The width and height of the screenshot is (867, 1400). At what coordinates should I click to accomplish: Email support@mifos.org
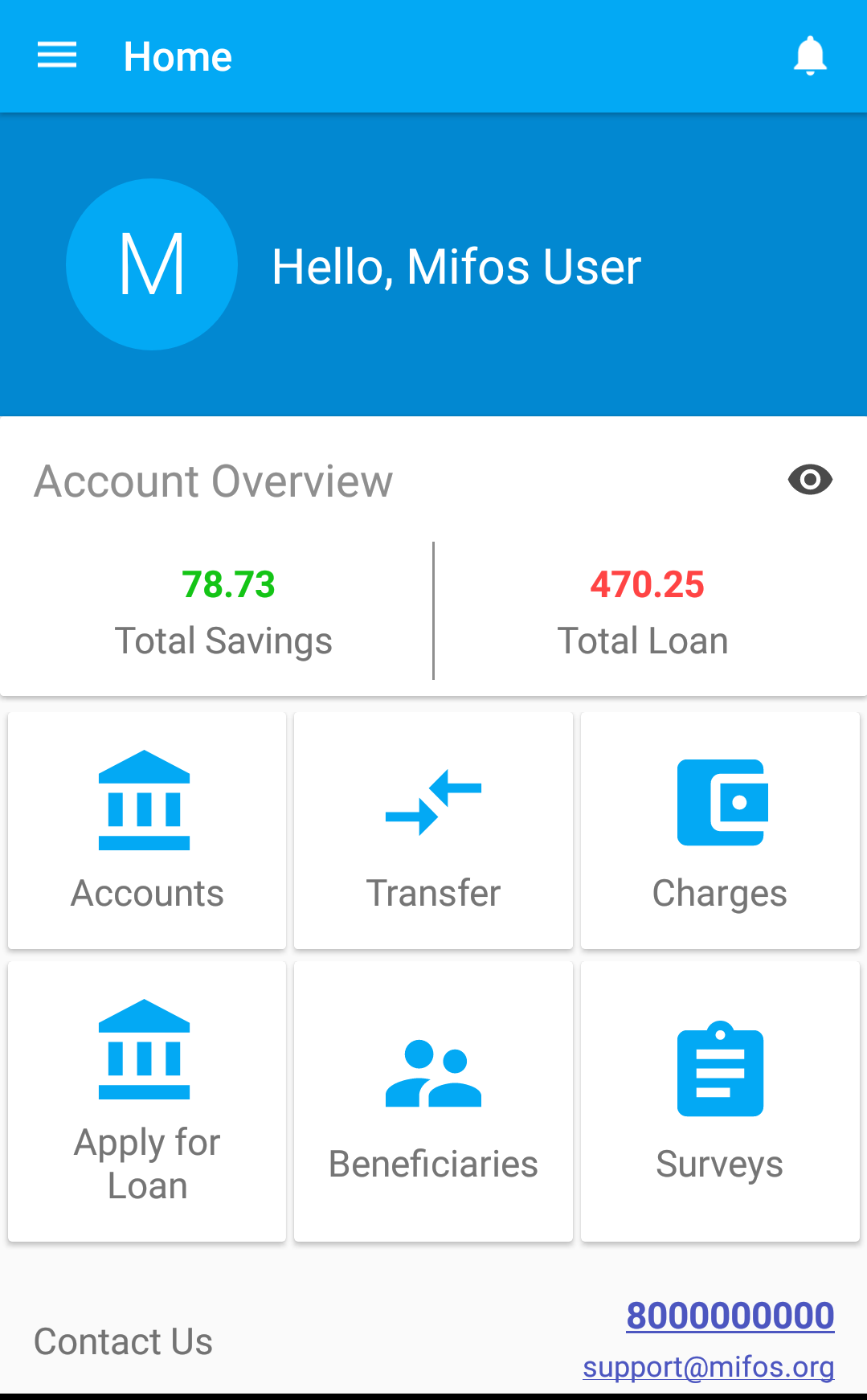(708, 1367)
